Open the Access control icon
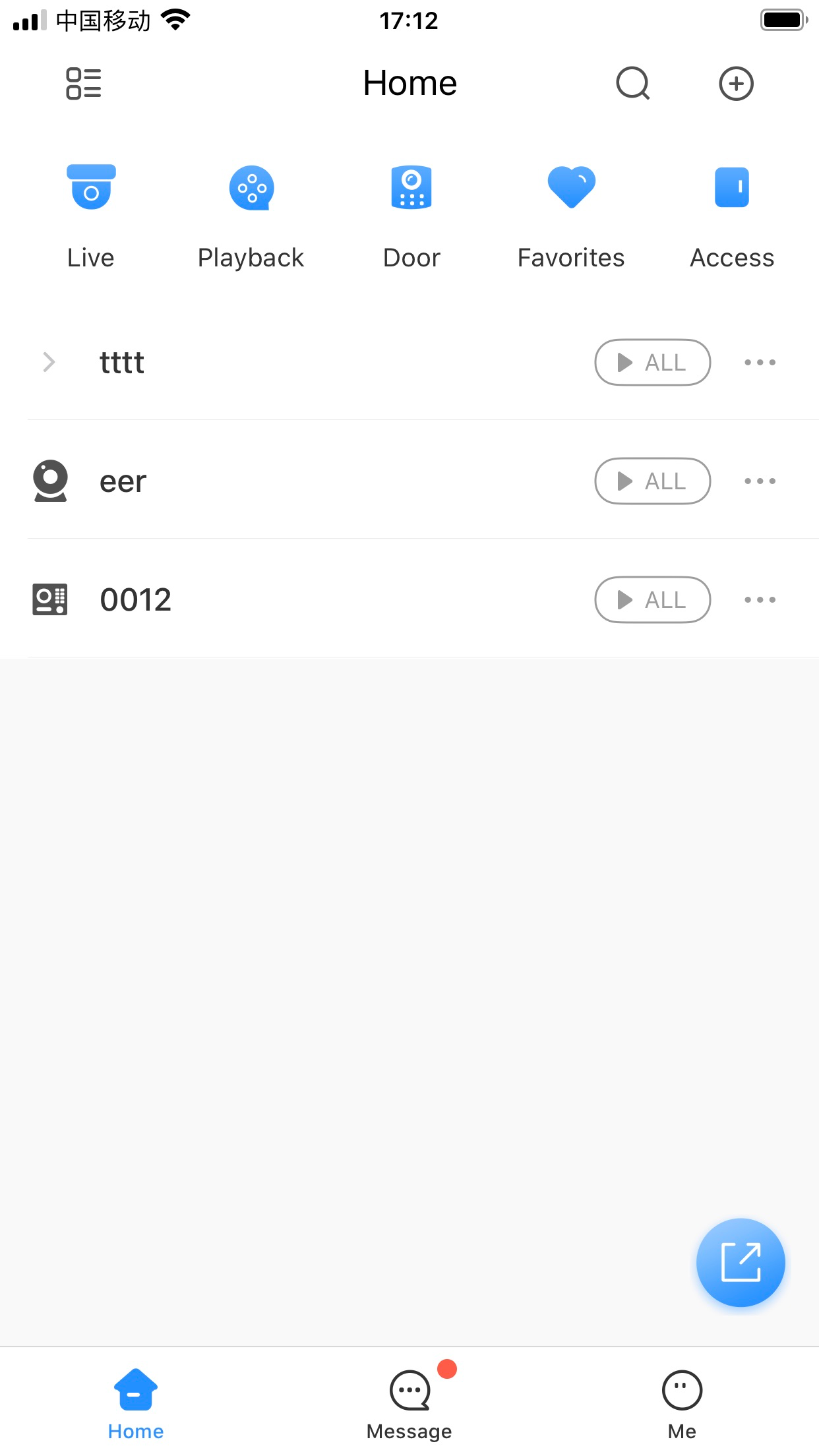Image resolution: width=819 pixels, height=1456 pixels. coord(731,188)
